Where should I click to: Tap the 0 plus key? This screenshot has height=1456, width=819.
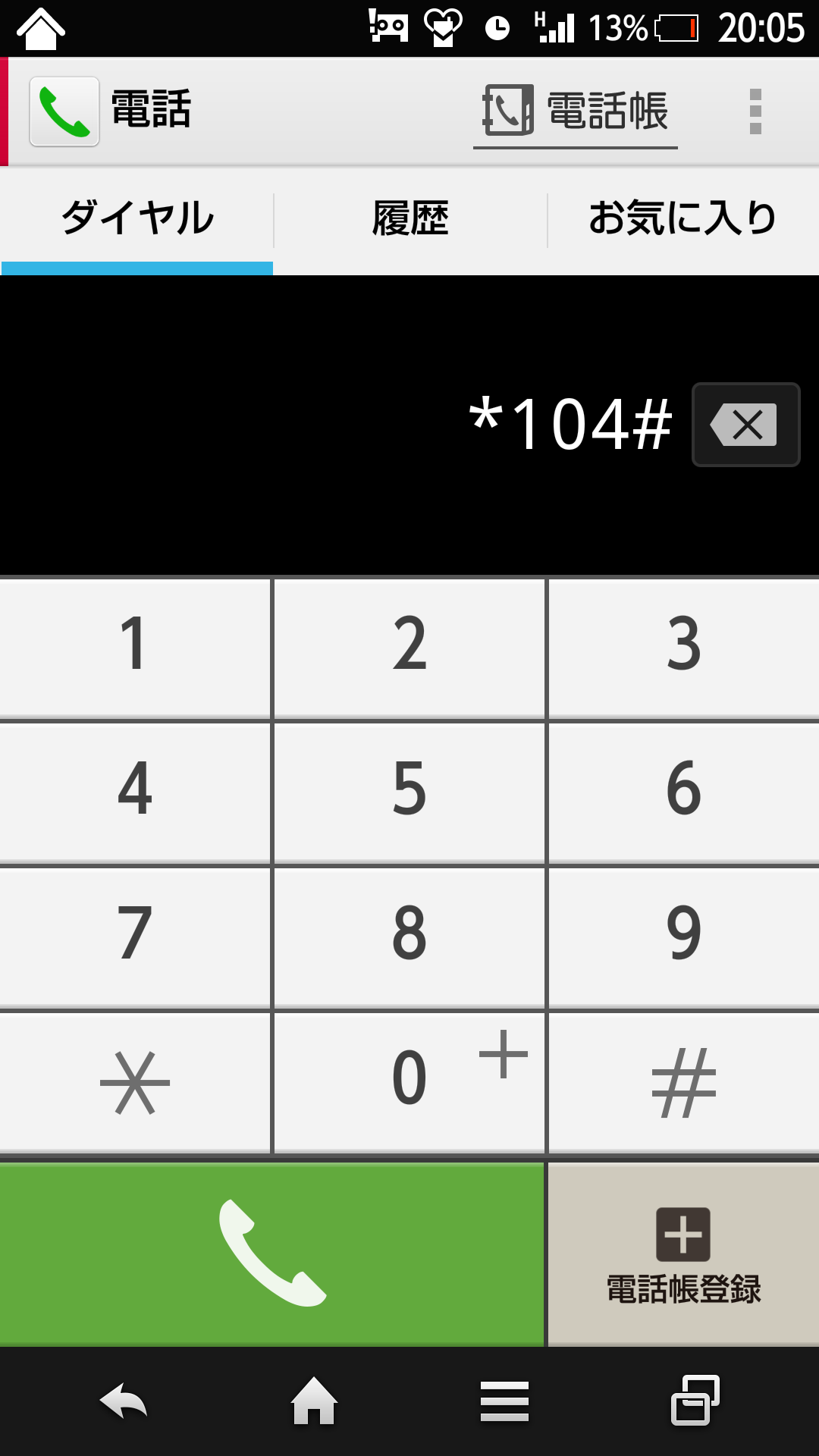click(409, 1081)
